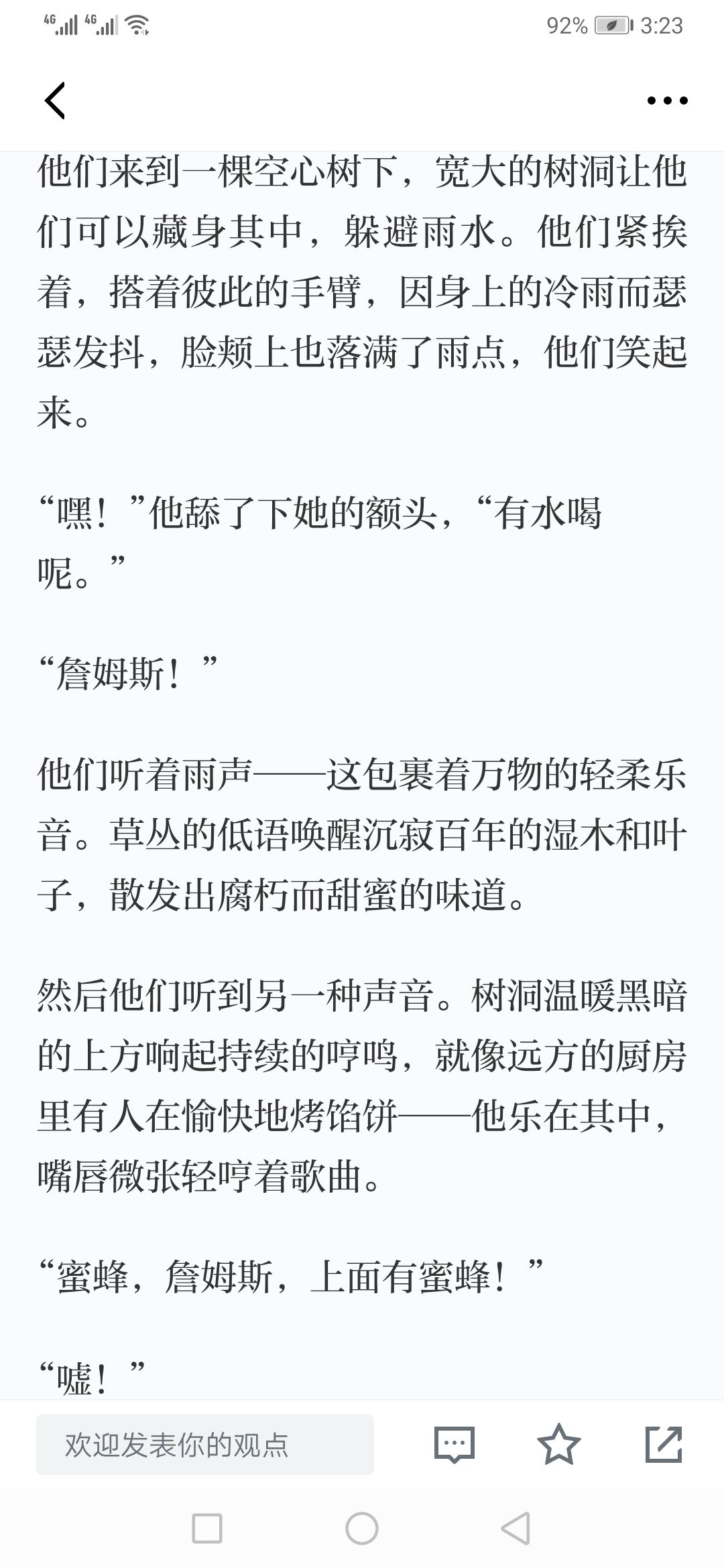Open the comments bubble icon
Image resolution: width=724 pixels, height=1568 pixels.
(x=455, y=1445)
